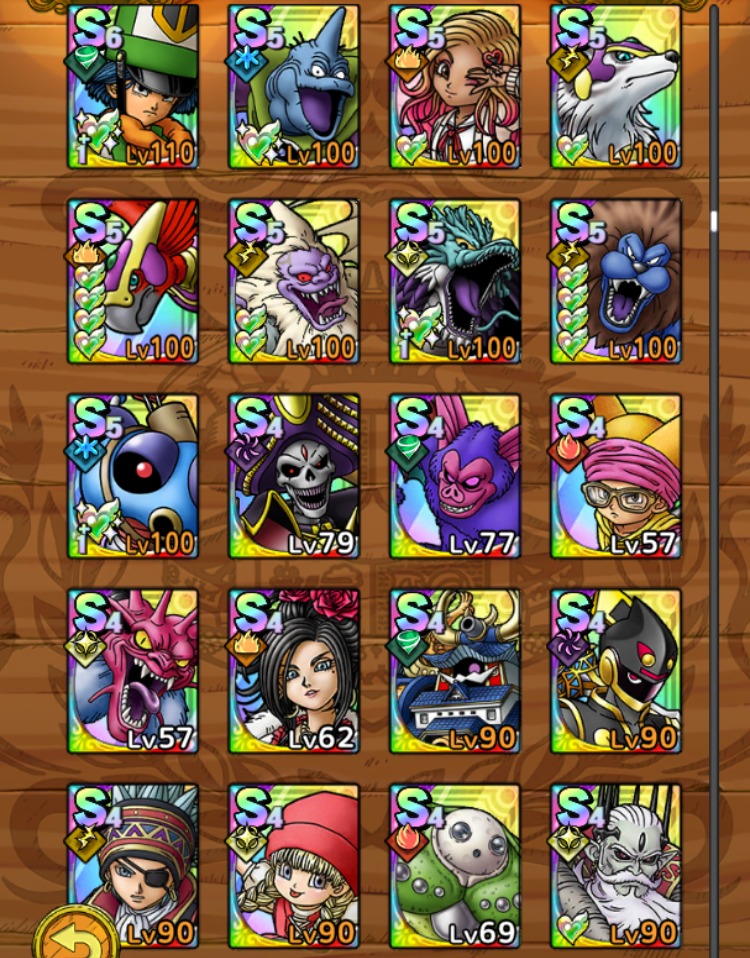Select the white wolf Lv100 card

(x=615, y=87)
